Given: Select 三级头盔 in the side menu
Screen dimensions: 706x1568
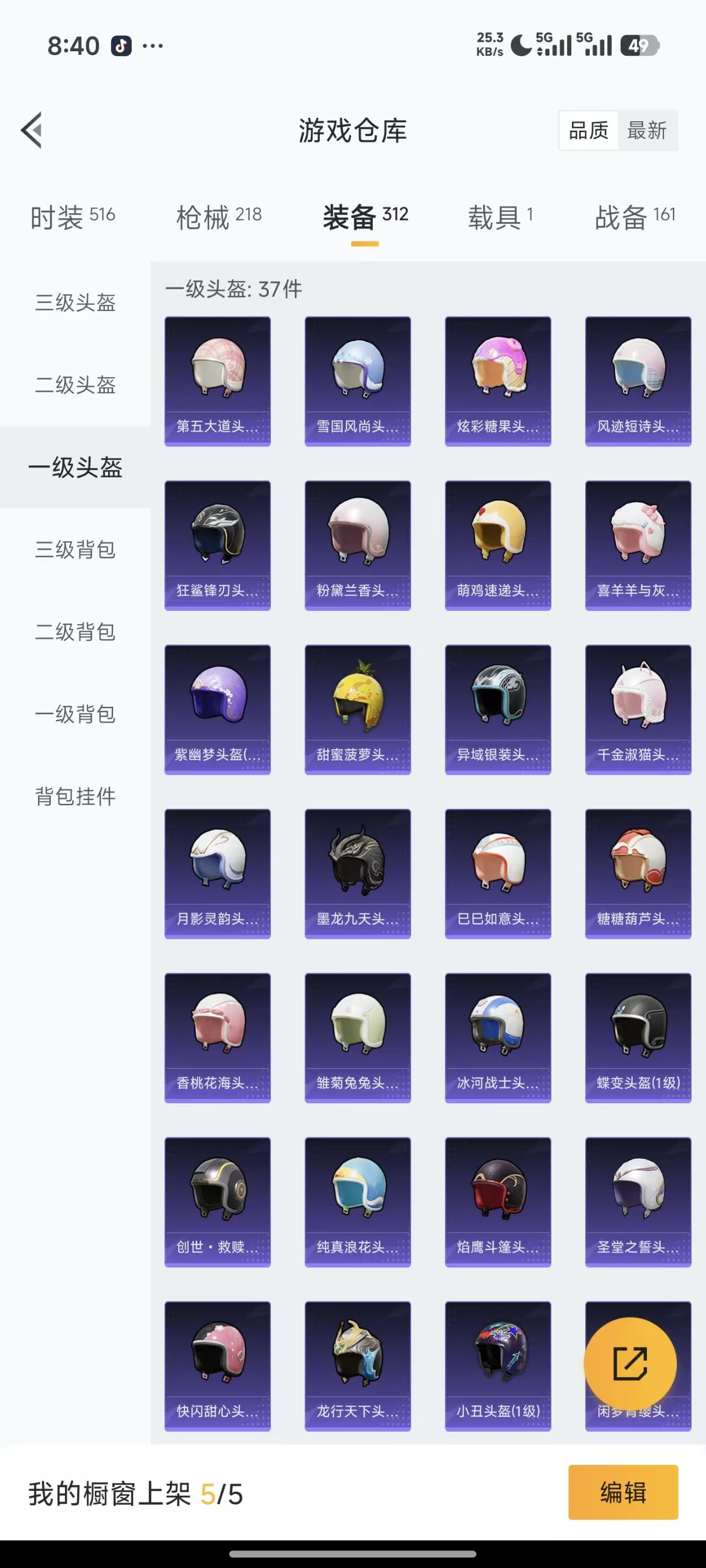Looking at the screenshot, I should 75,303.
